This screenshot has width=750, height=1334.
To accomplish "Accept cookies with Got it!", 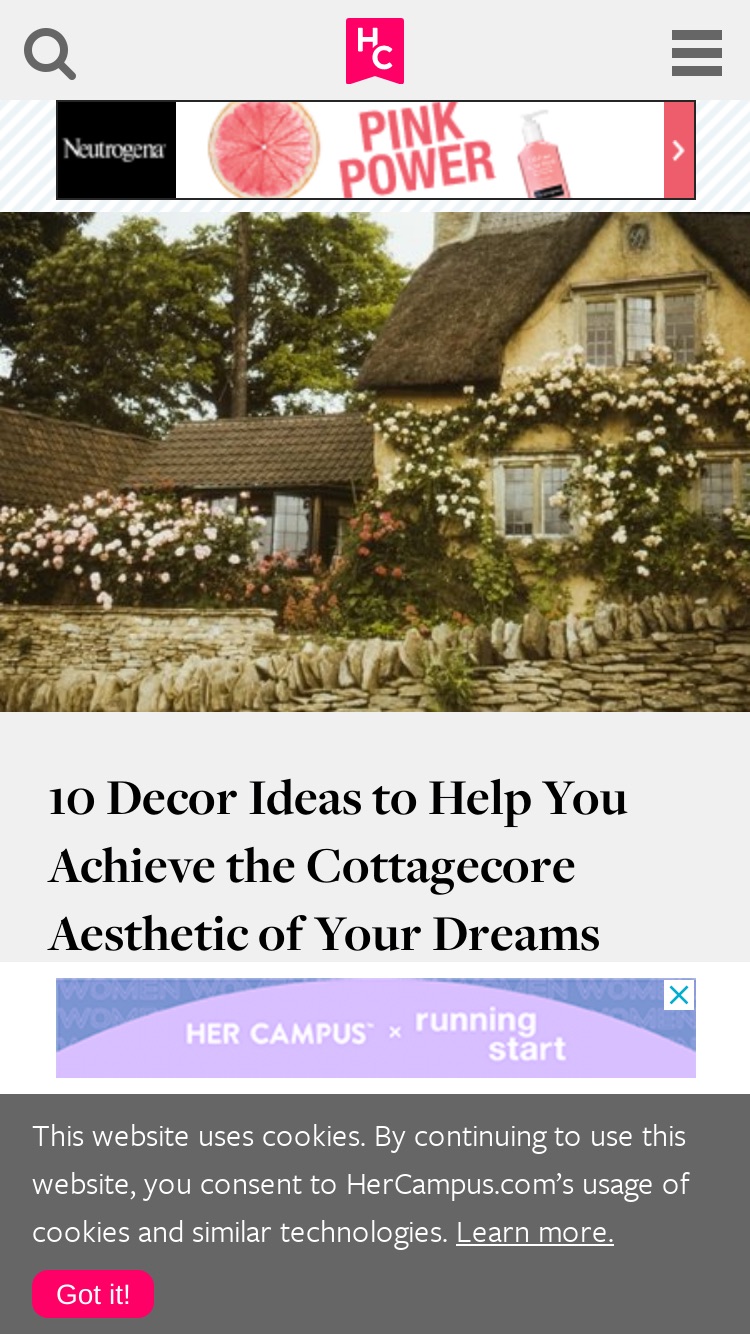I will pos(93,1294).
